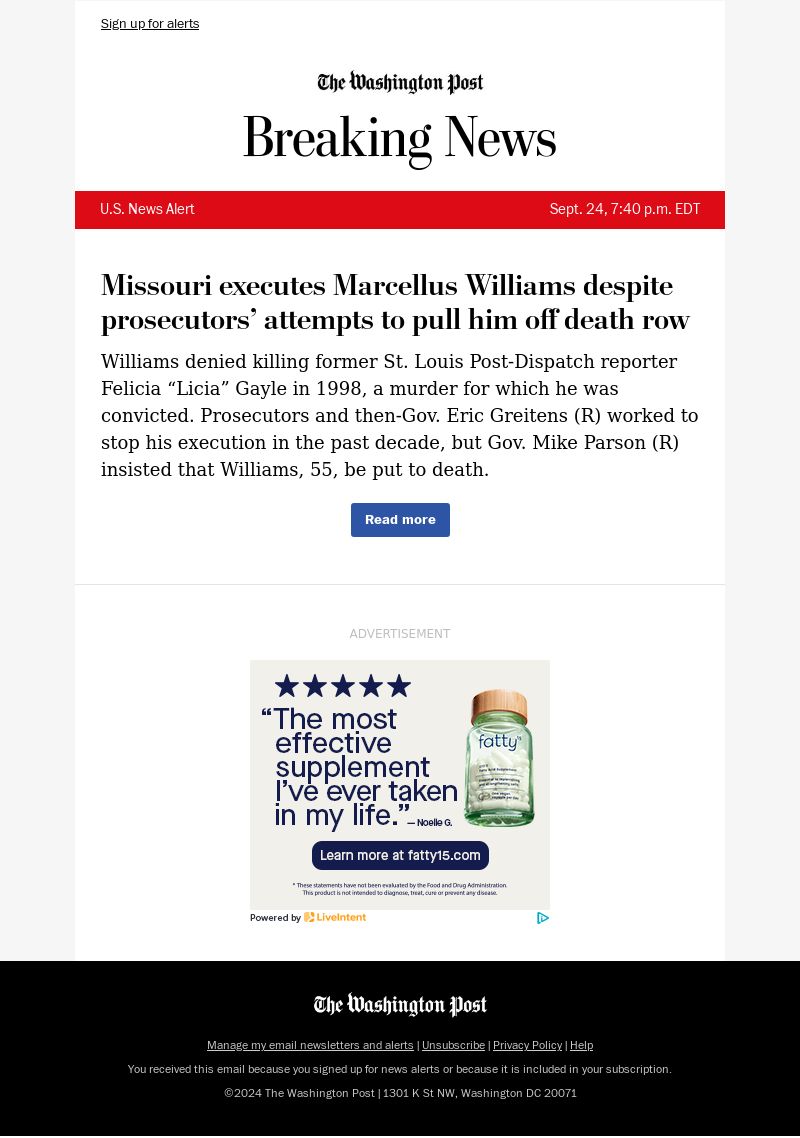The image size is (800, 1138).
Task: Open the Help link
Action: (x=581, y=1046)
